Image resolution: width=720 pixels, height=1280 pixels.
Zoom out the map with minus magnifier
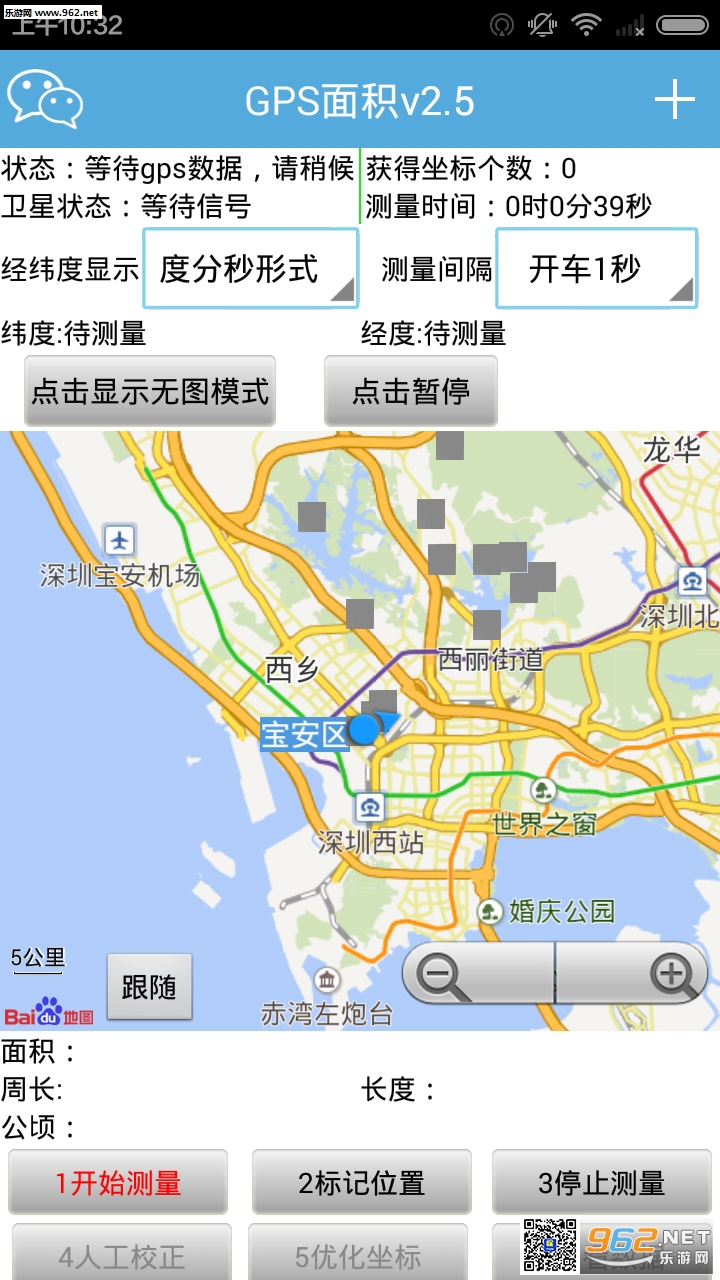pos(478,973)
